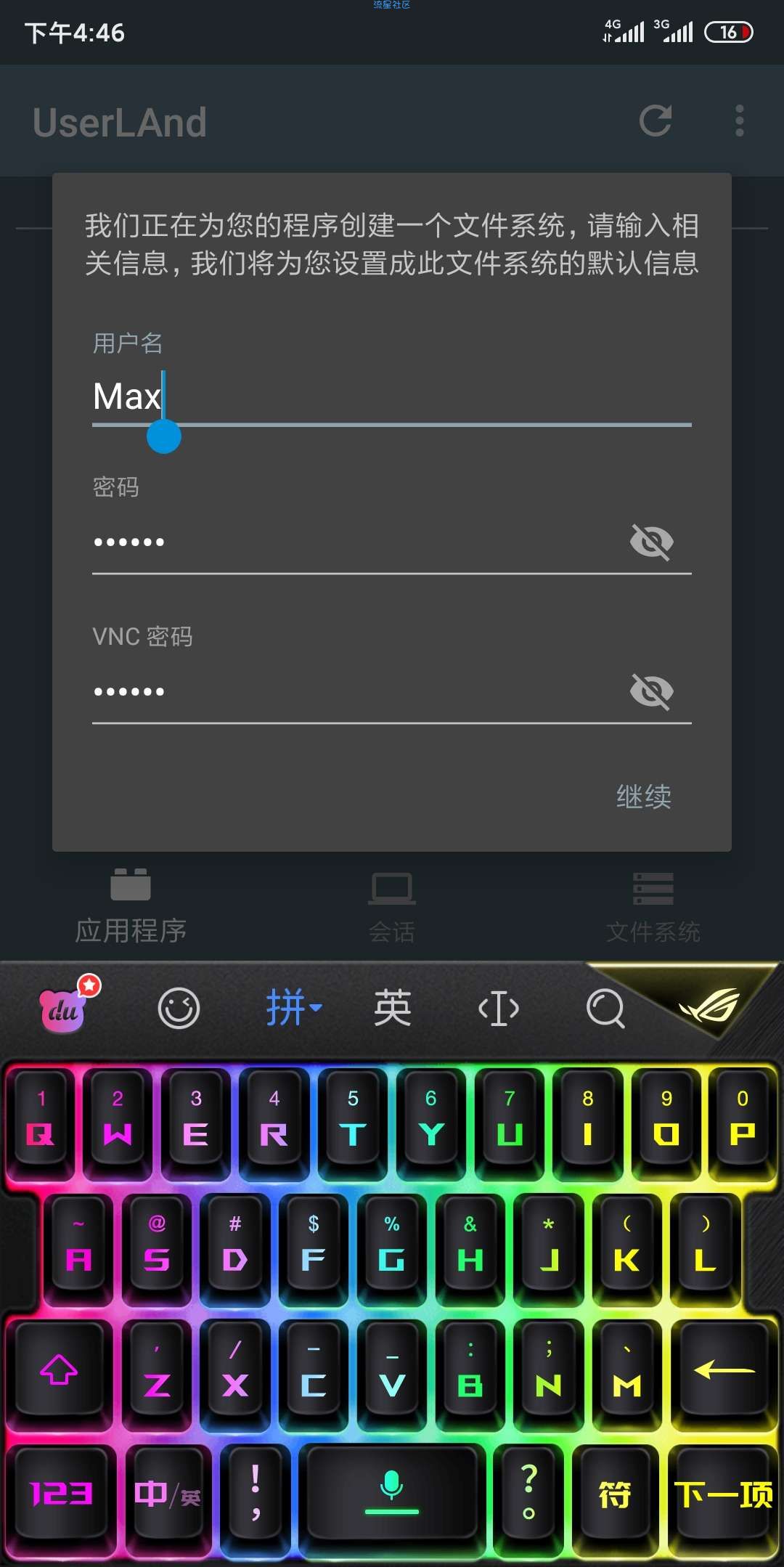Open keyboard search tool
784x1567 pixels.
point(605,1009)
